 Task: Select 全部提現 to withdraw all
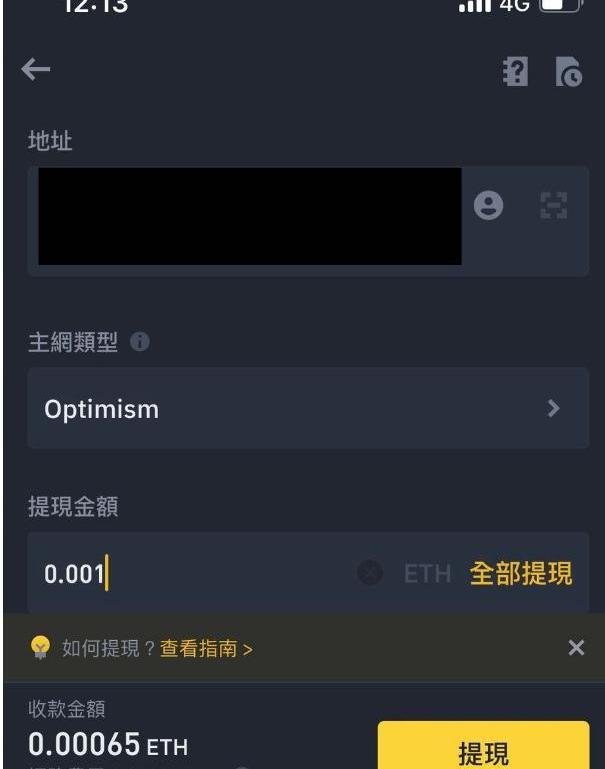520,574
